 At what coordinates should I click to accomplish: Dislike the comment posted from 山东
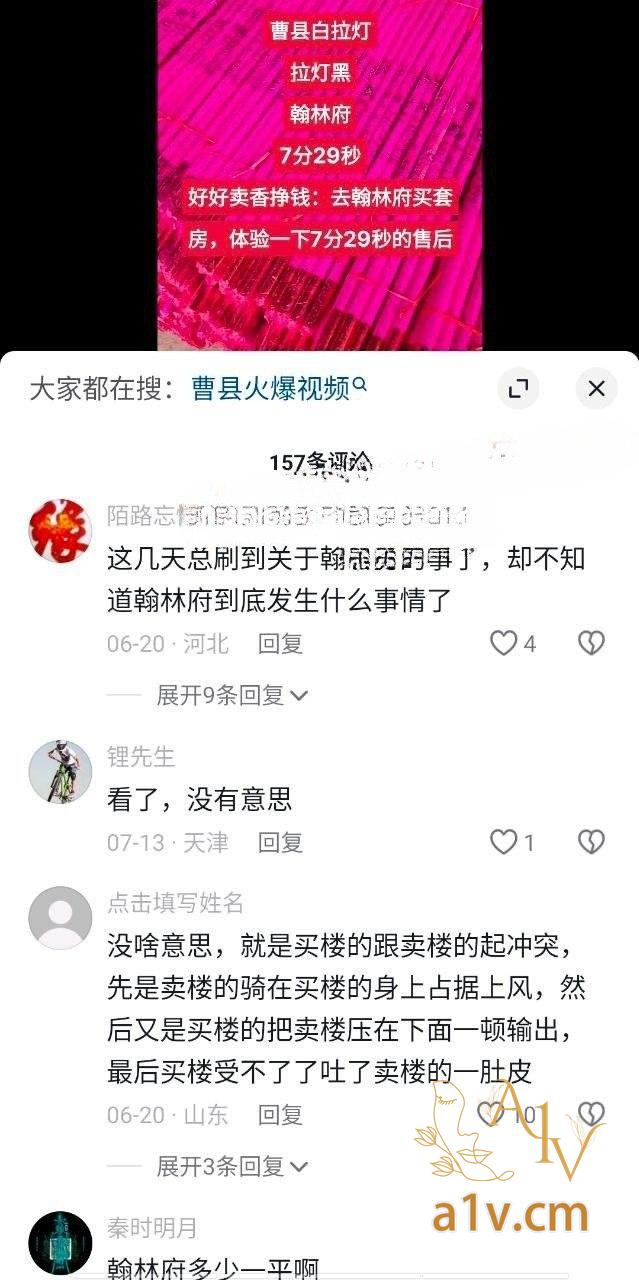(591, 1114)
